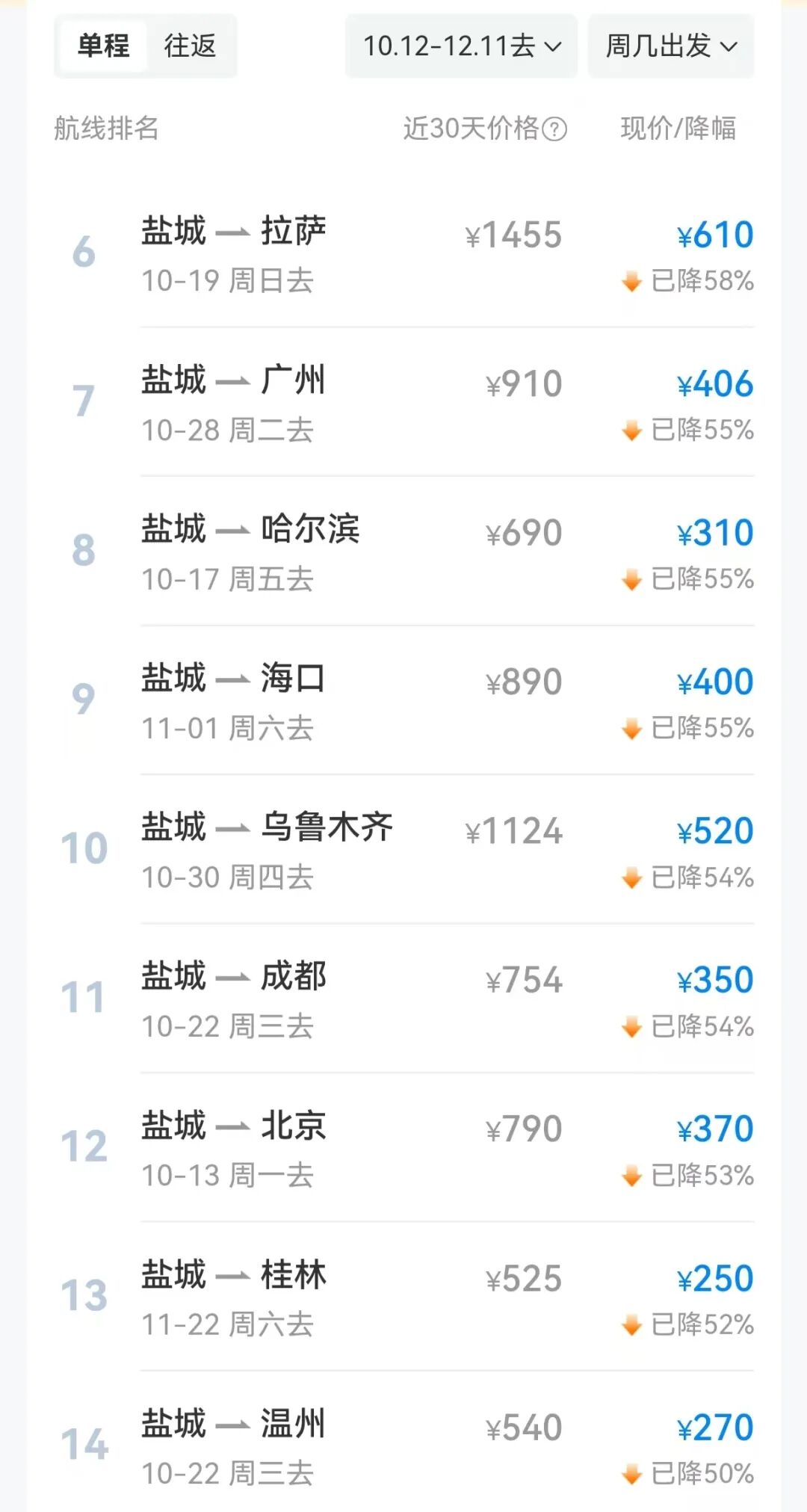Tap the help icon beside 近30天价格
Image resolution: width=807 pixels, height=1512 pixels.
(554, 129)
